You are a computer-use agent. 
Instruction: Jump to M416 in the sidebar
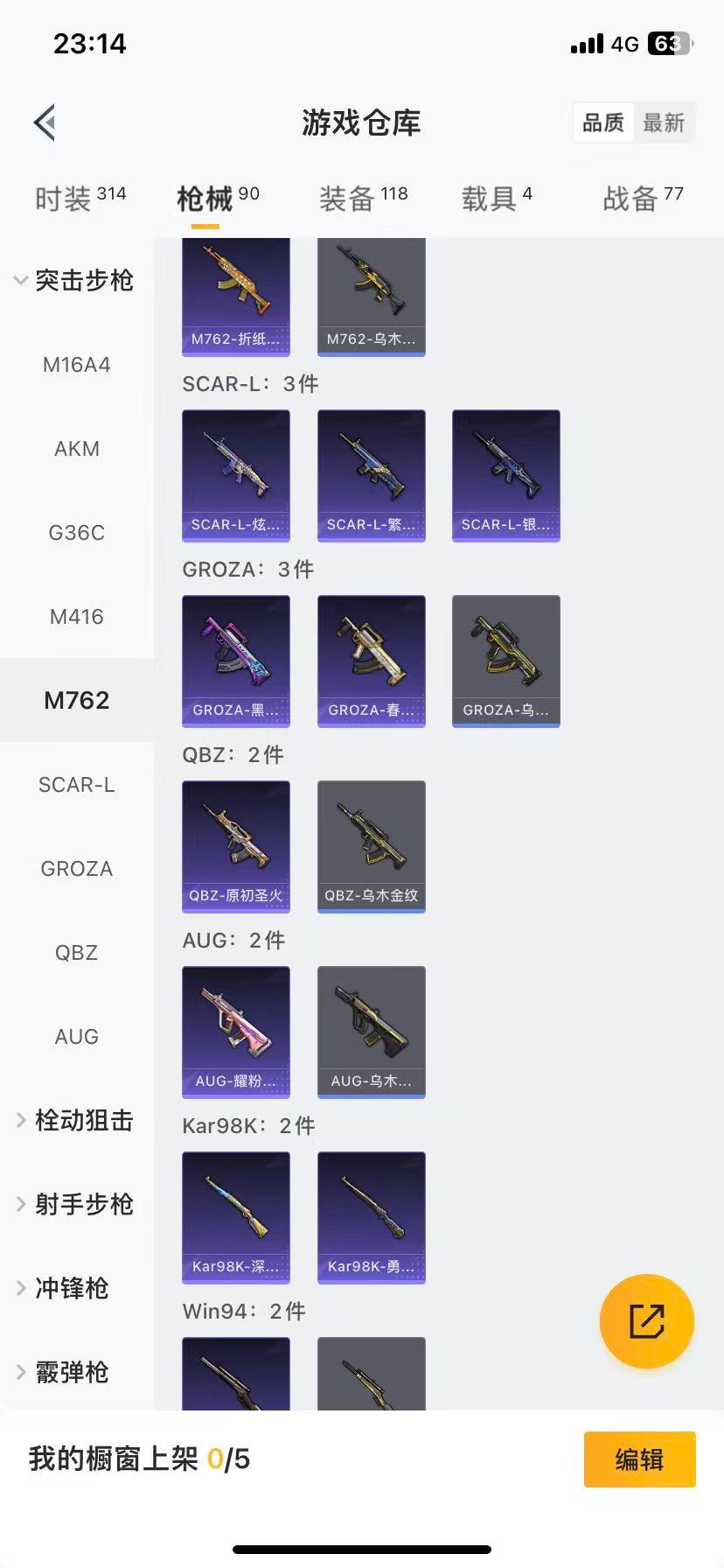pos(77,617)
